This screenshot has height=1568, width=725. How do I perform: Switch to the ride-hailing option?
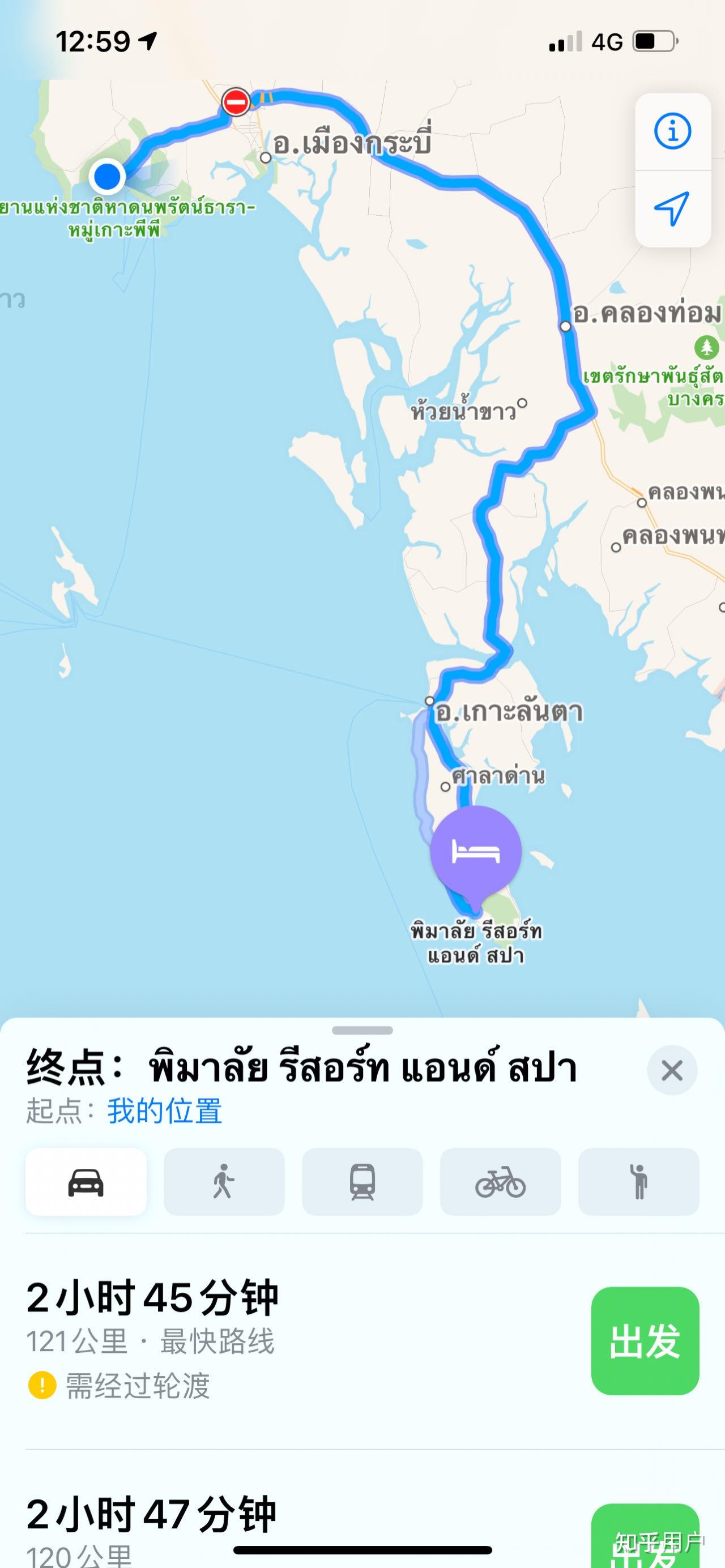coord(638,1181)
